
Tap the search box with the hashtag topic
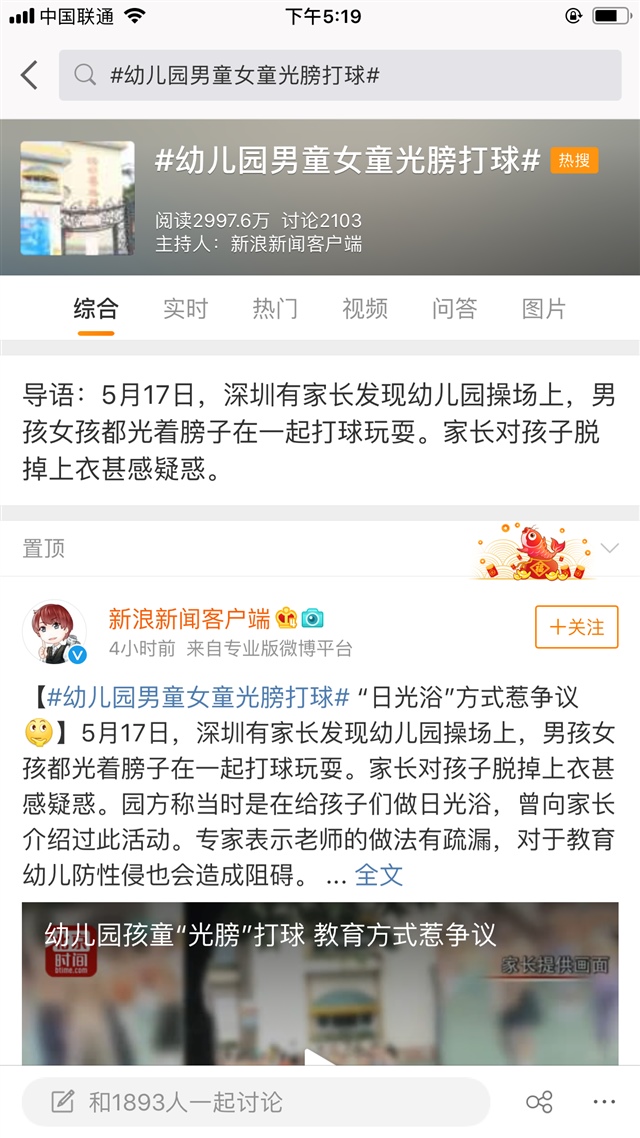pyautogui.click(x=340, y=75)
